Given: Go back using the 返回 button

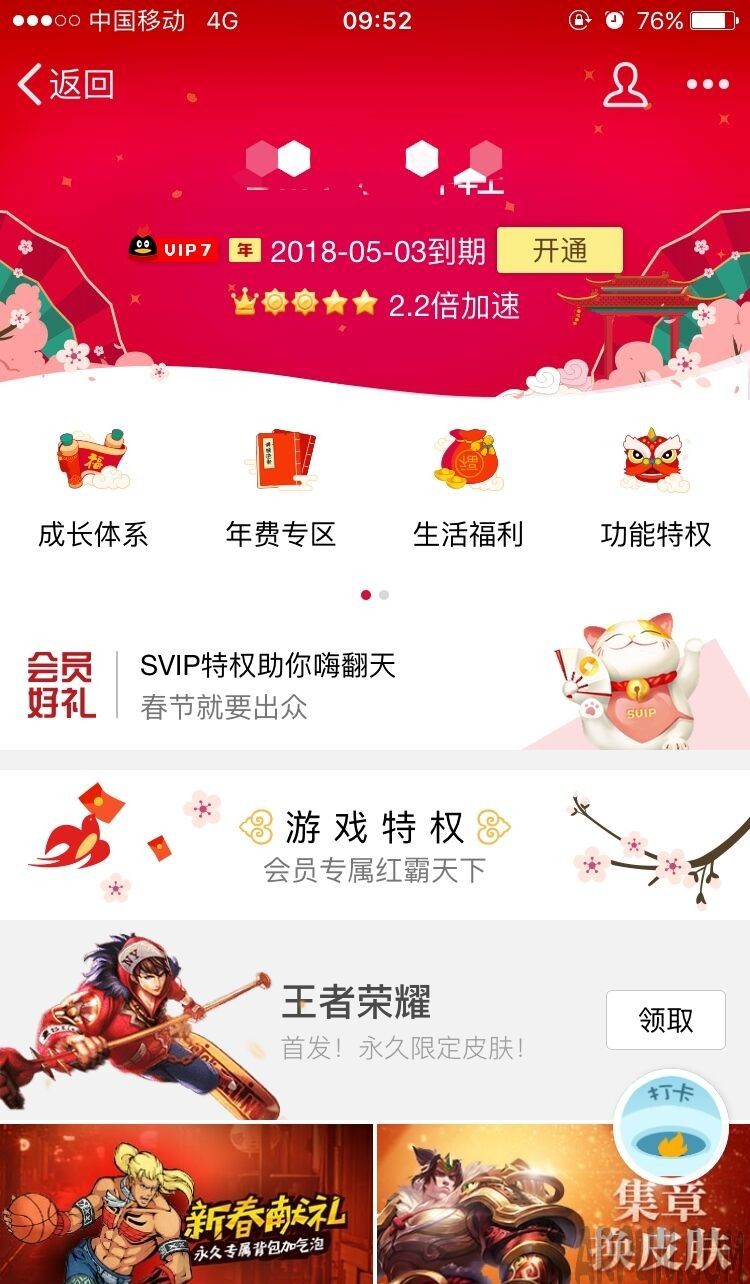Looking at the screenshot, I should pyautogui.click(x=66, y=85).
